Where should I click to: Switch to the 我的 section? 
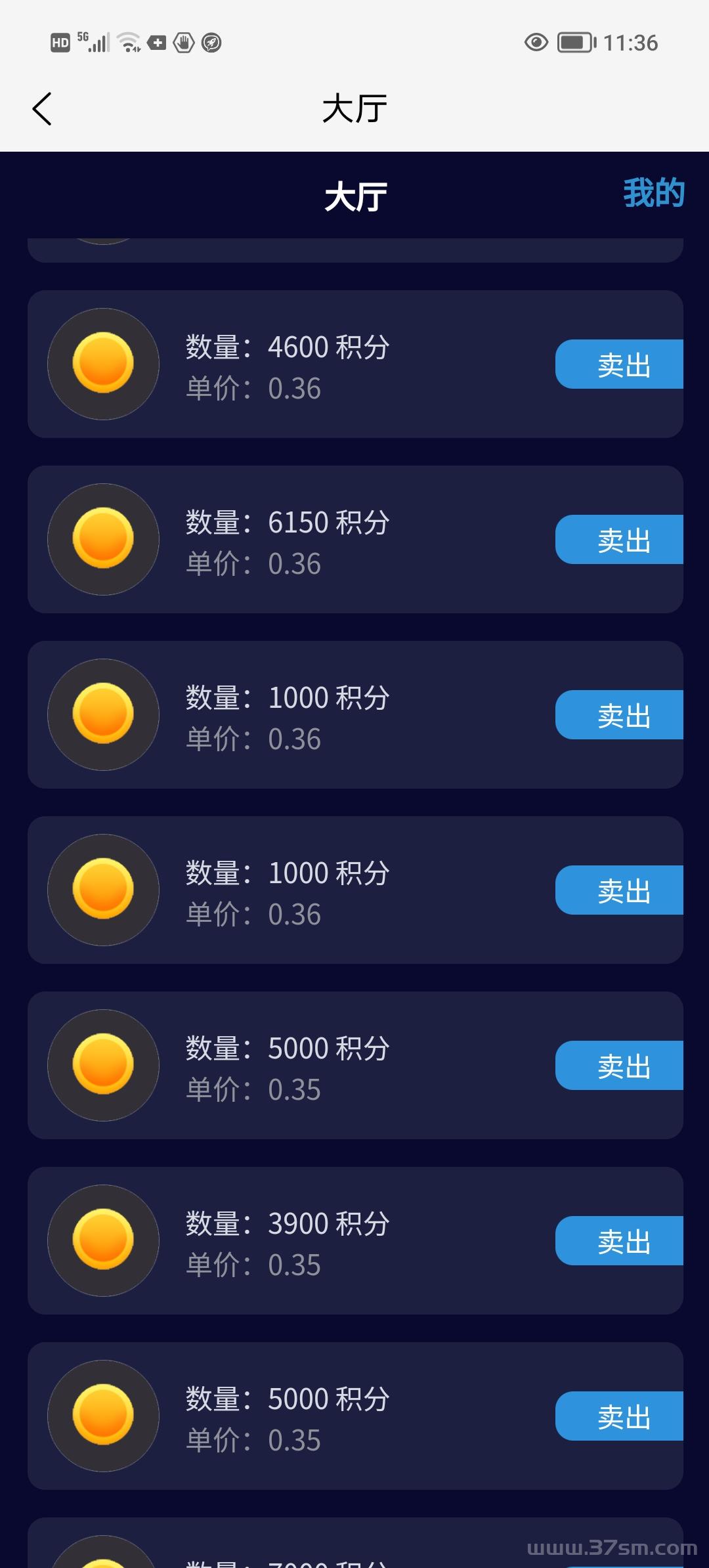click(654, 193)
